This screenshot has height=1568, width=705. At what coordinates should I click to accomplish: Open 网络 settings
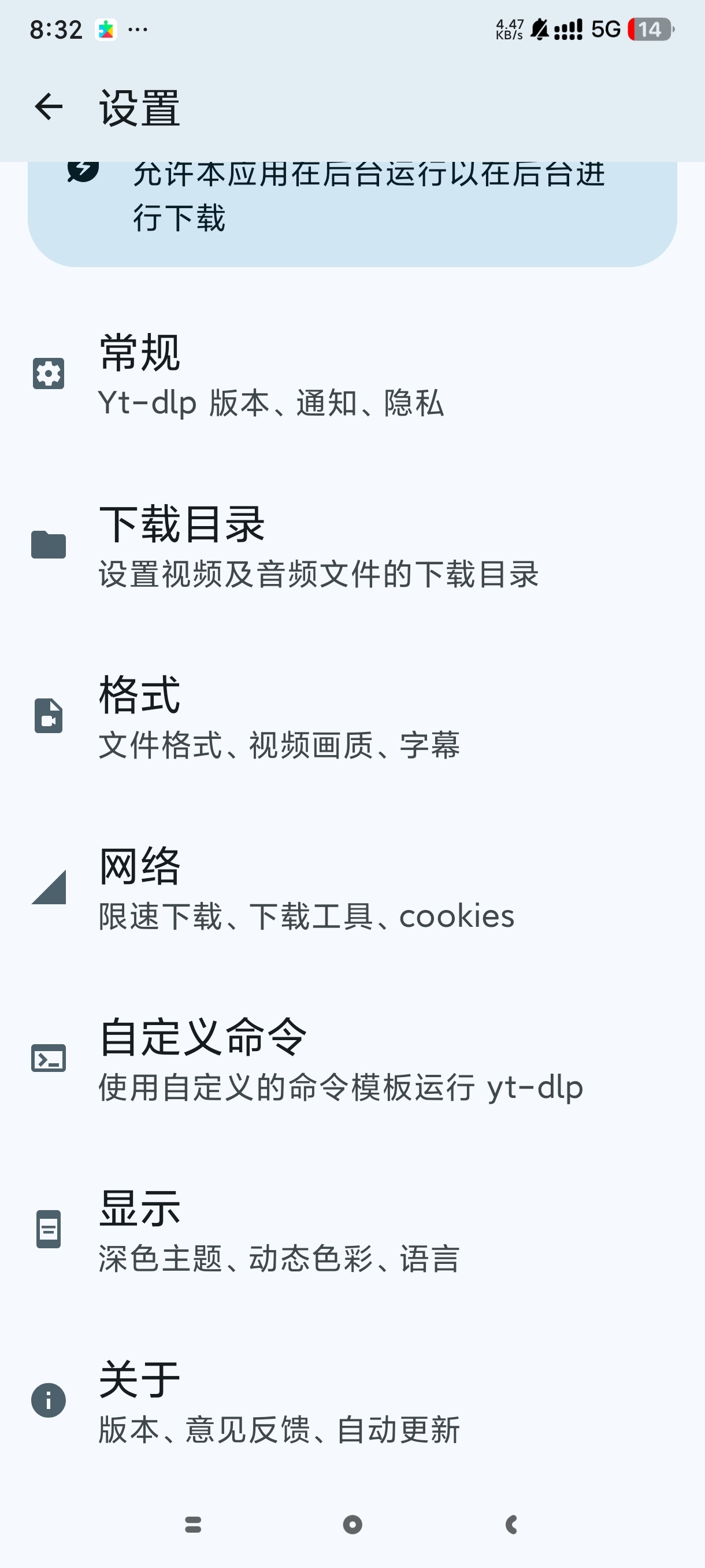352,888
